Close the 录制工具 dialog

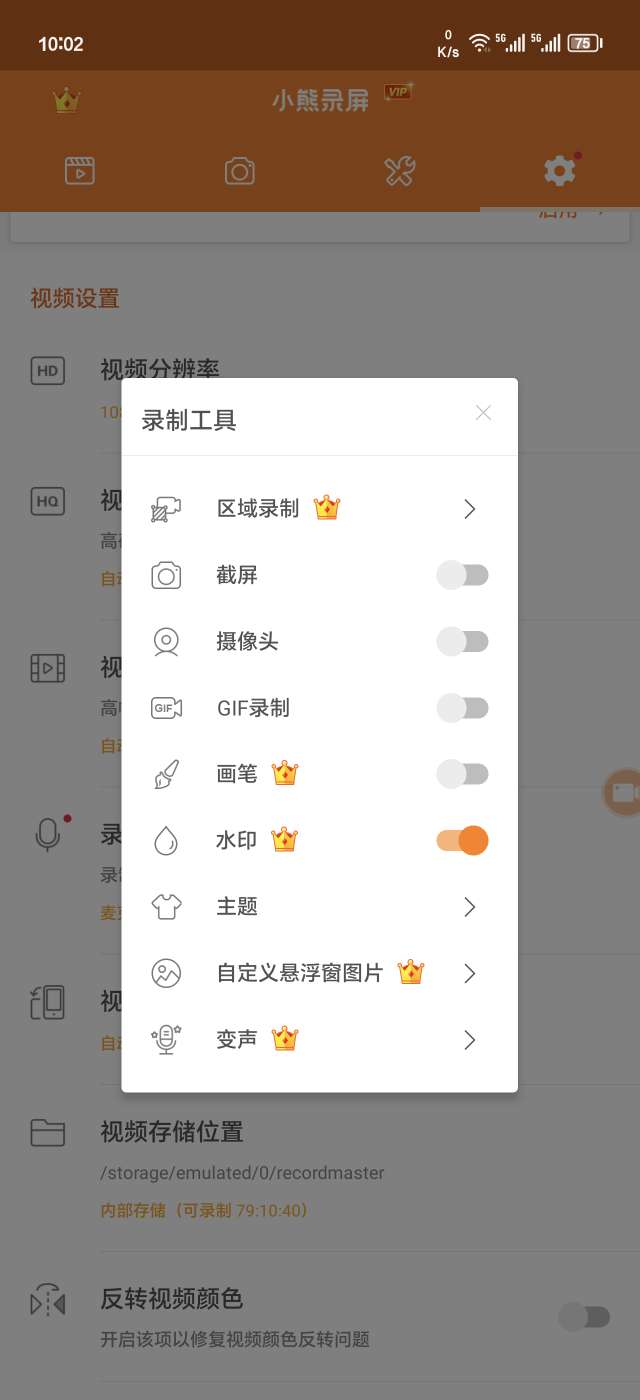click(x=483, y=413)
